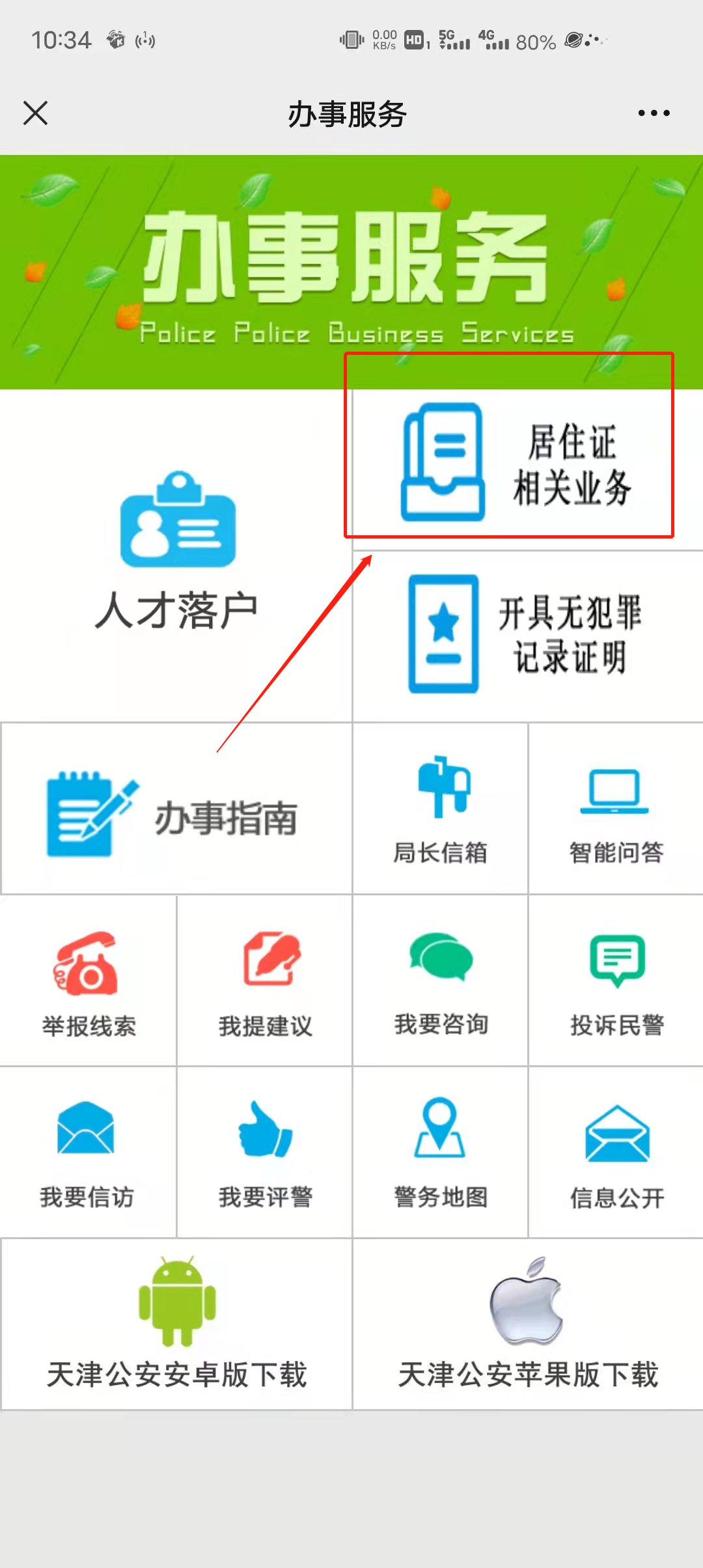Open 人才落户 service

coord(176,553)
